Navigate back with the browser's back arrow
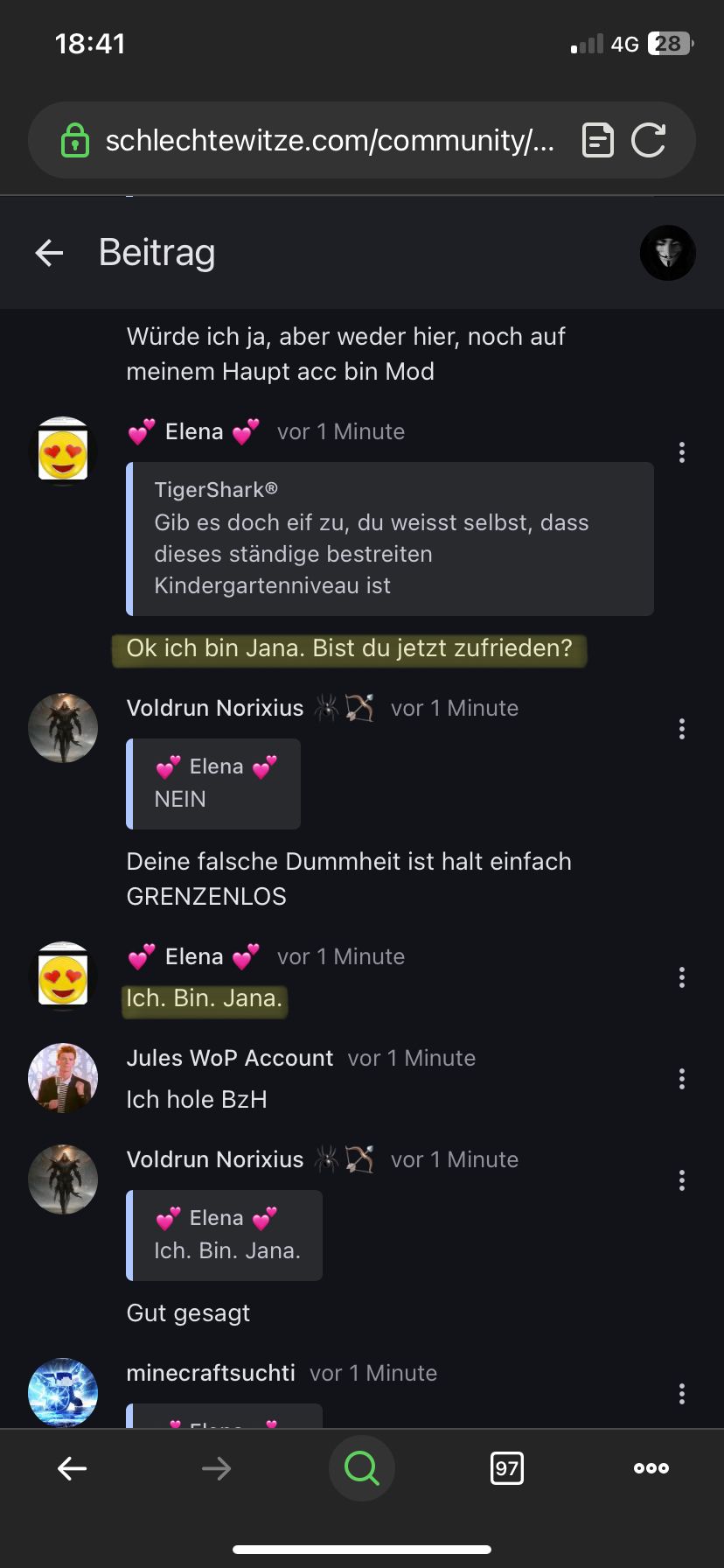 pos(72,1468)
